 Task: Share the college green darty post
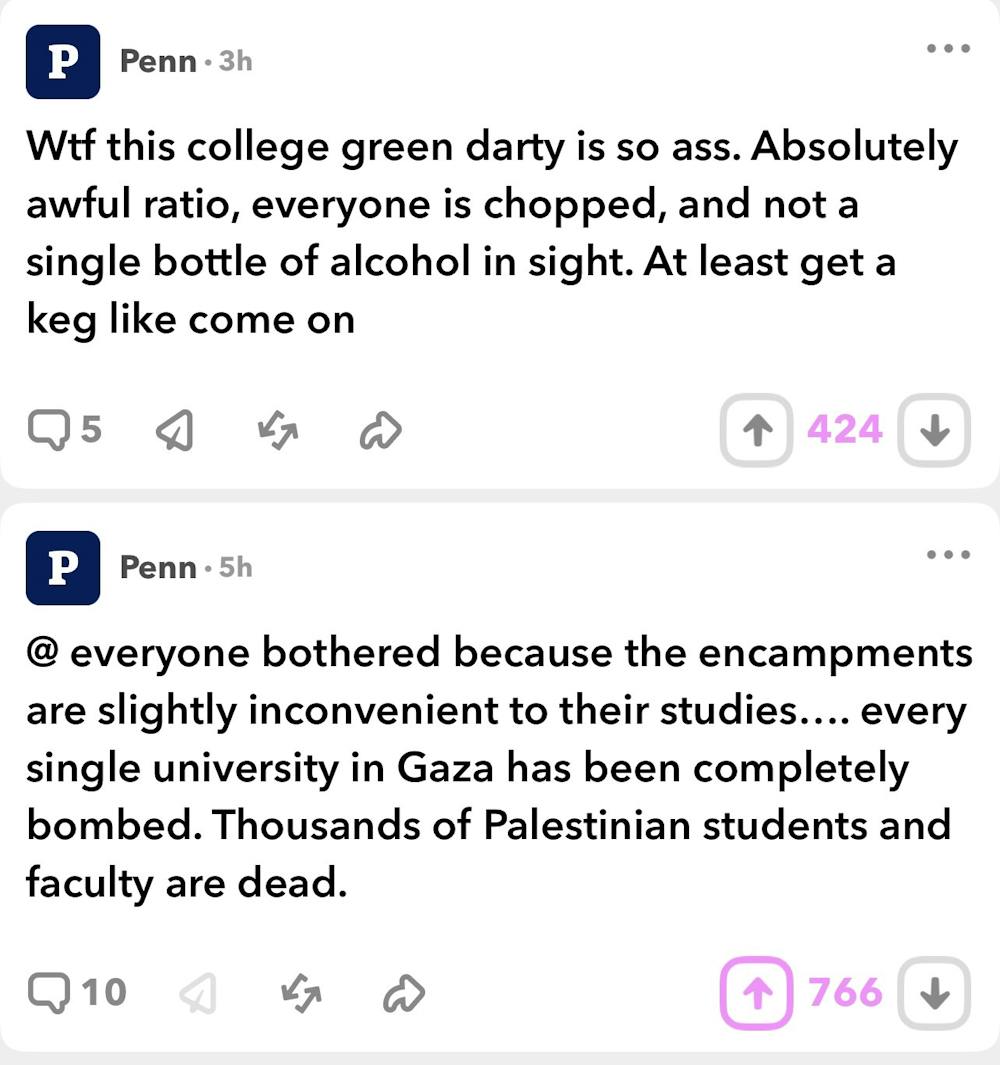click(x=380, y=431)
